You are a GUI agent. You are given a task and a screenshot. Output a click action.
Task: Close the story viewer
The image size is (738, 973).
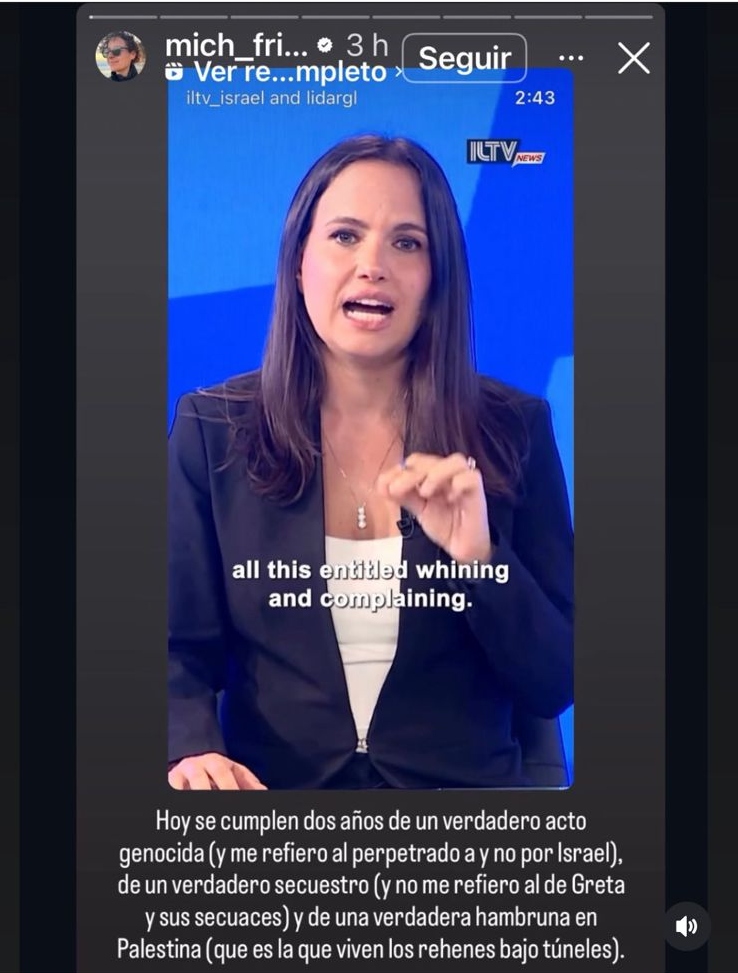[x=634, y=58]
